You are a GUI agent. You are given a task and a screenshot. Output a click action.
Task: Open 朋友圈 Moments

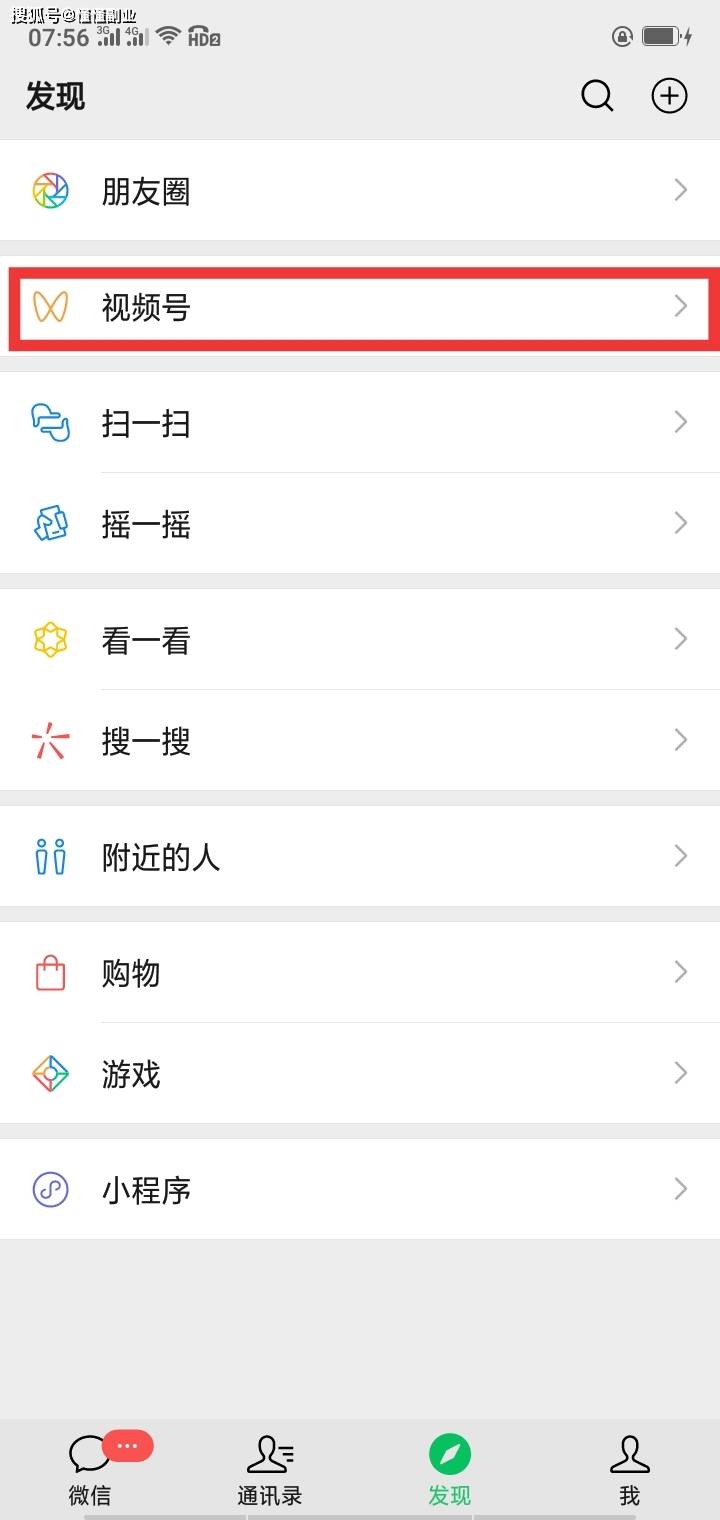(146, 191)
